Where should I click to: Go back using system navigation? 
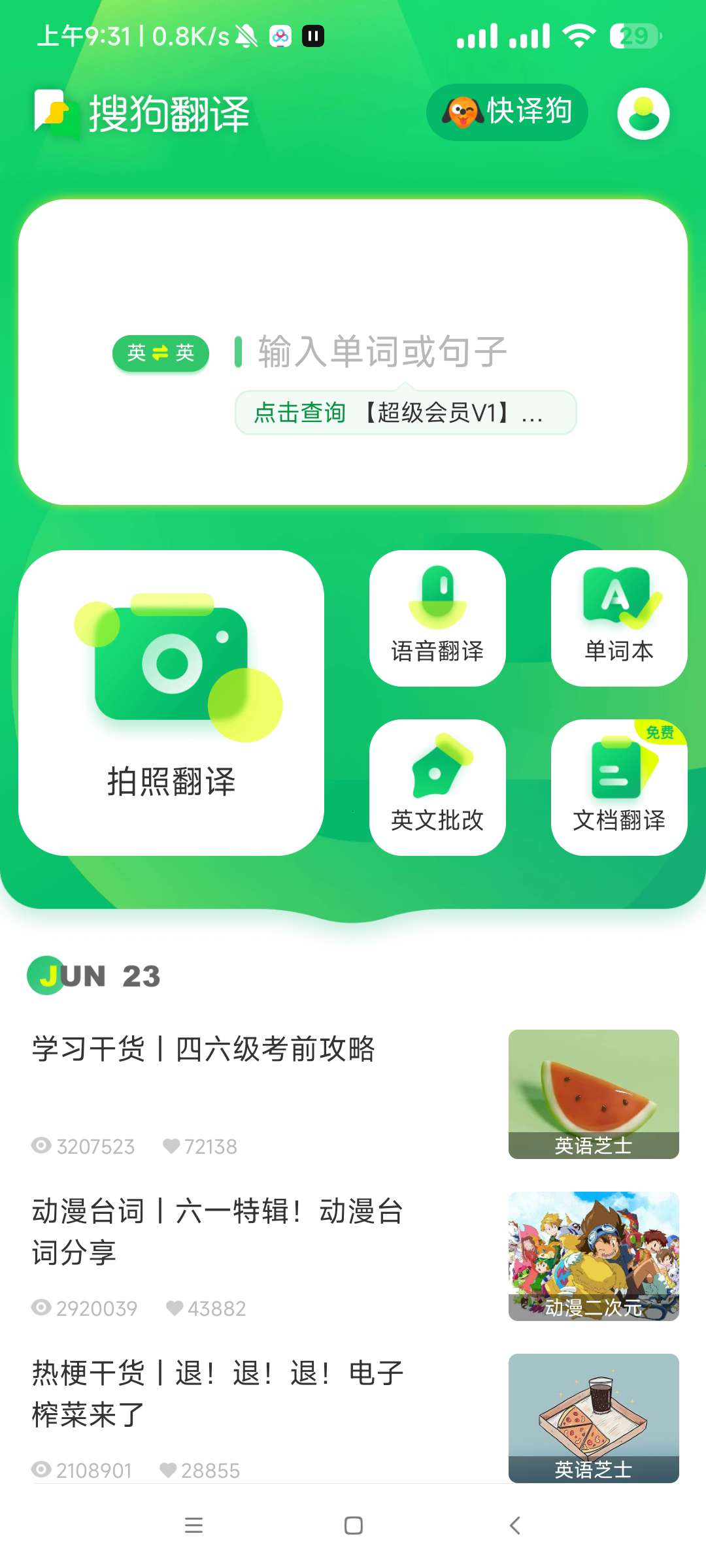[x=514, y=1526]
